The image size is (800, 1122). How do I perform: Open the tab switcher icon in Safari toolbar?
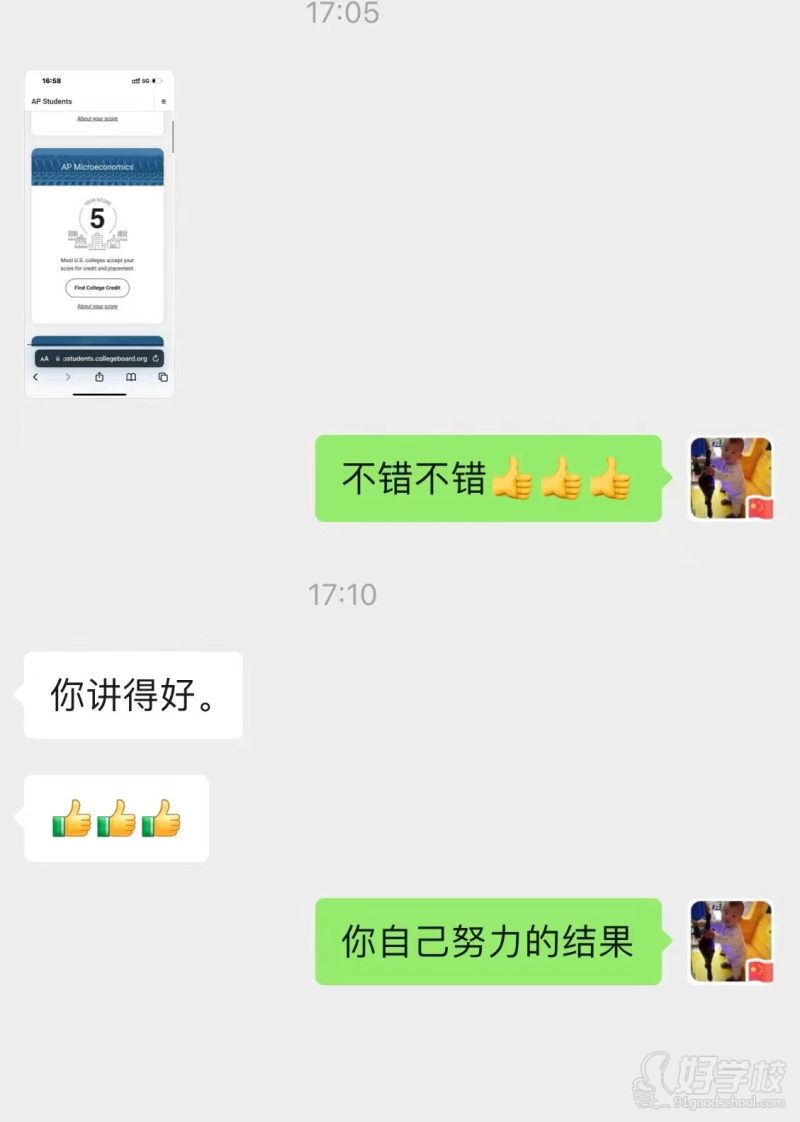pos(162,377)
